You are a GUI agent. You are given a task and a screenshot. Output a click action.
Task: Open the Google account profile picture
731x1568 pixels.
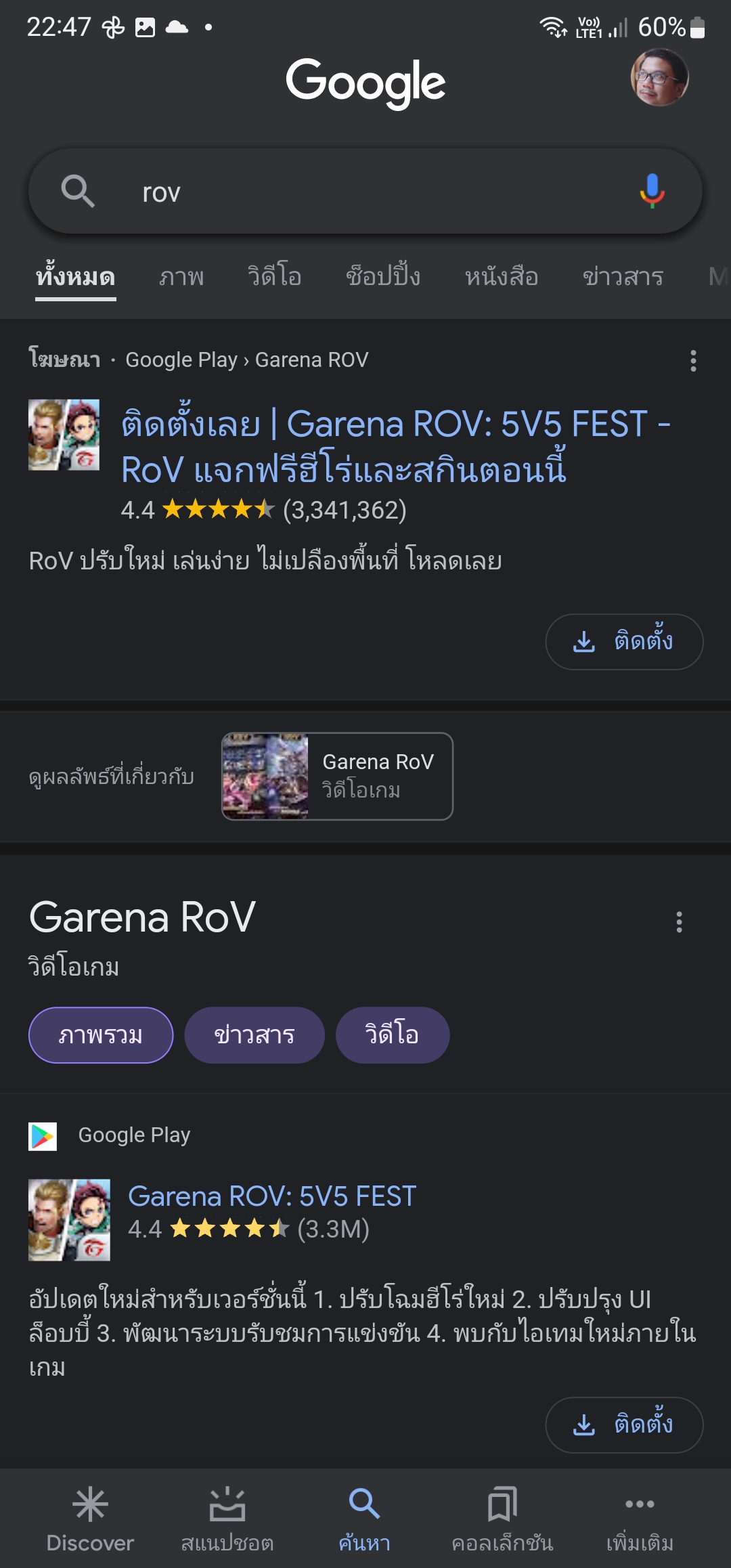click(659, 77)
